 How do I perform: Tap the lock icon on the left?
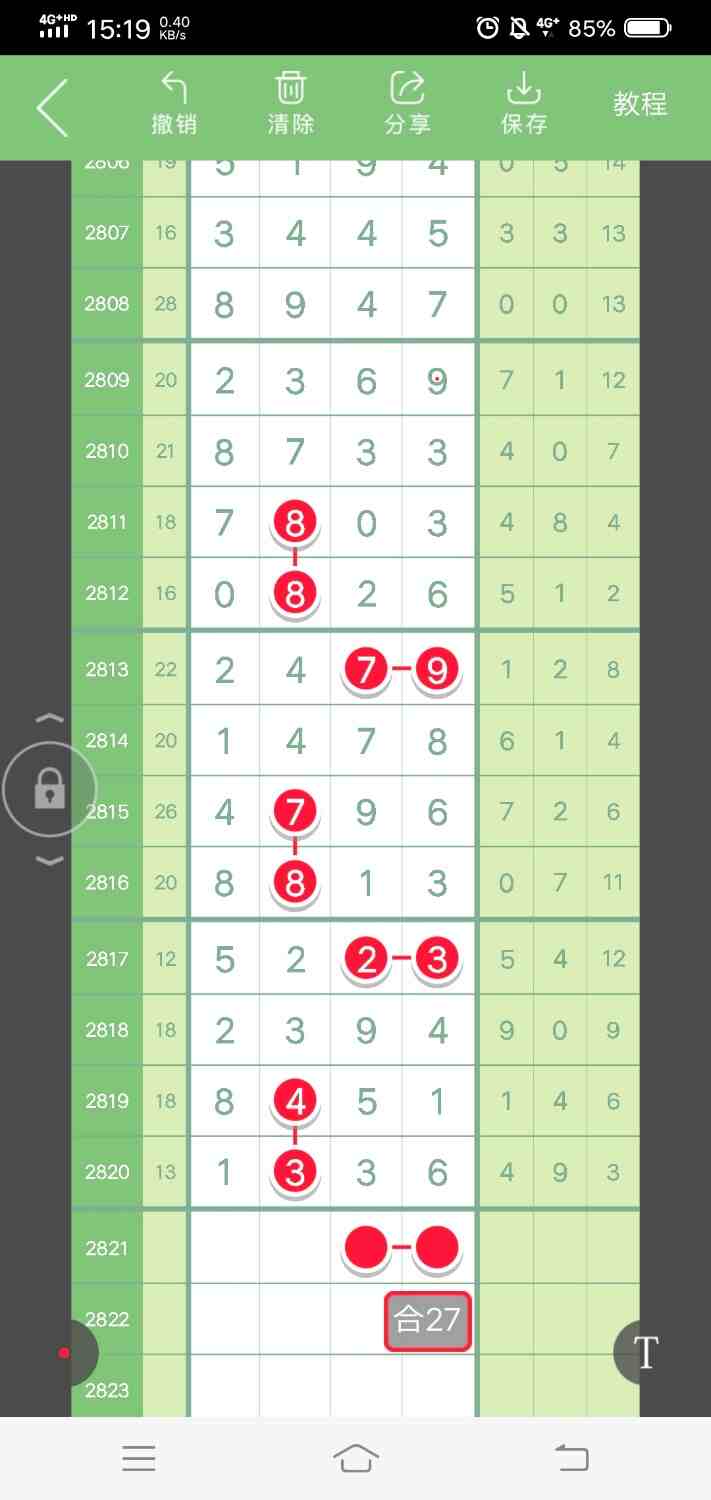click(49, 791)
